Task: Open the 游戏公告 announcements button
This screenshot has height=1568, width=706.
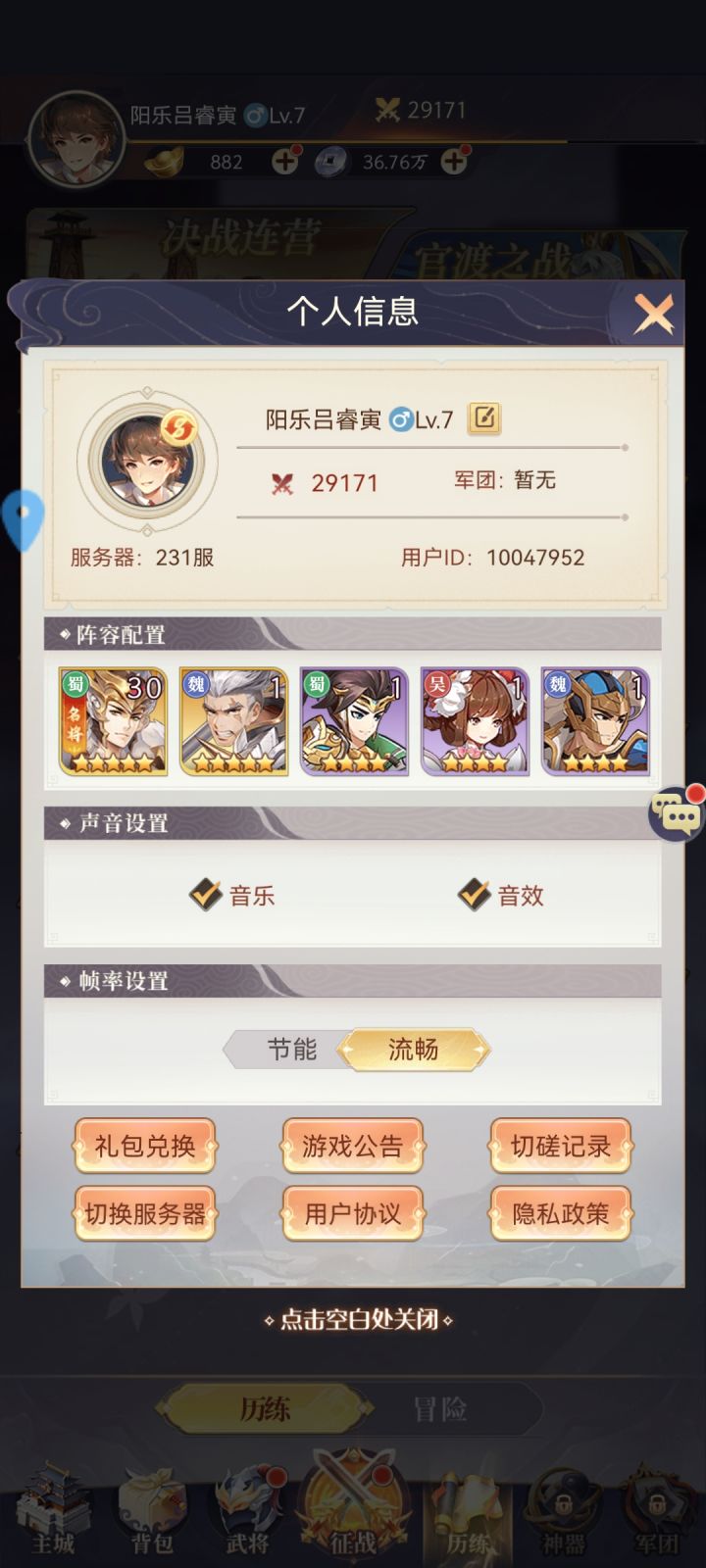Action: (x=353, y=1147)
